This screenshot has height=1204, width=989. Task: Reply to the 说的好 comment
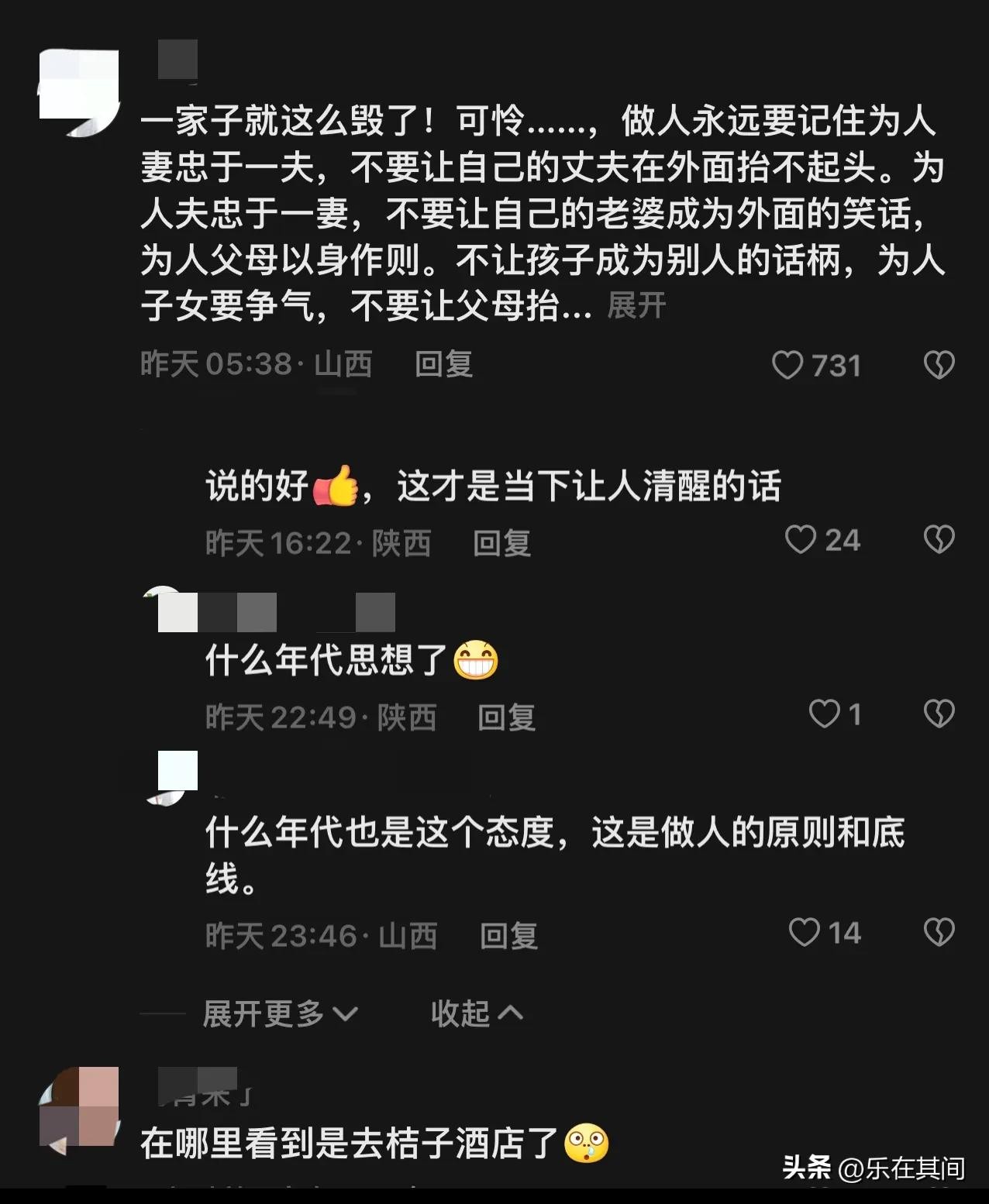pos(501,542)
